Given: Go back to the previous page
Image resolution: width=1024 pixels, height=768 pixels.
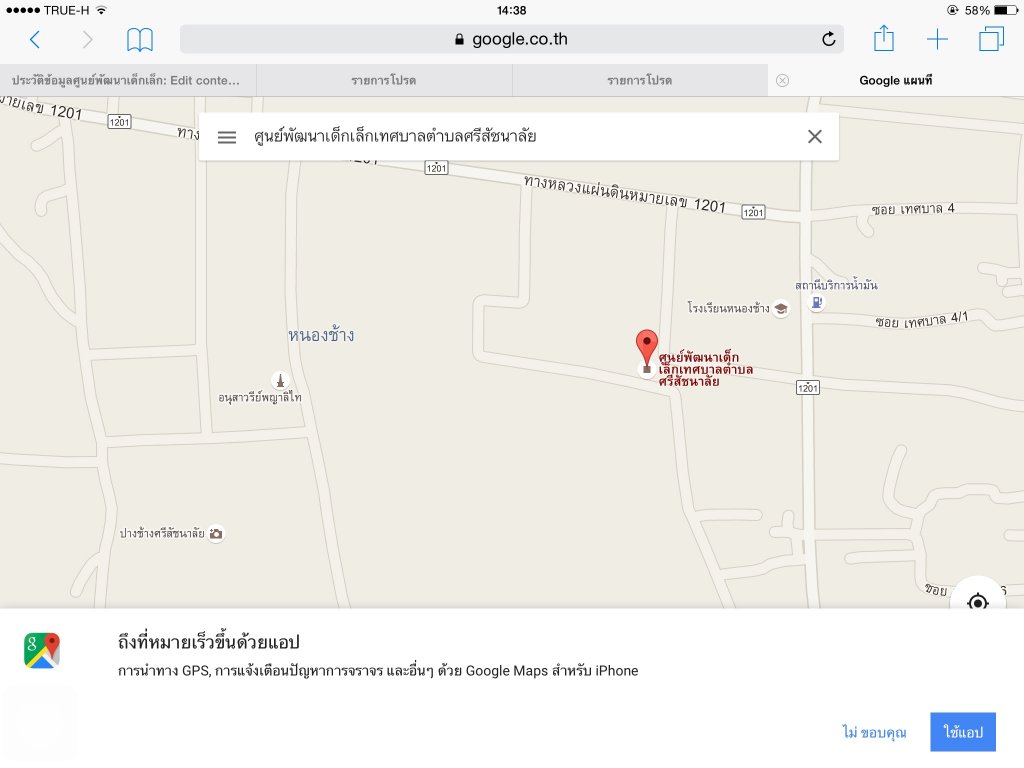Looking at the screenshot, I should [35, 40].
